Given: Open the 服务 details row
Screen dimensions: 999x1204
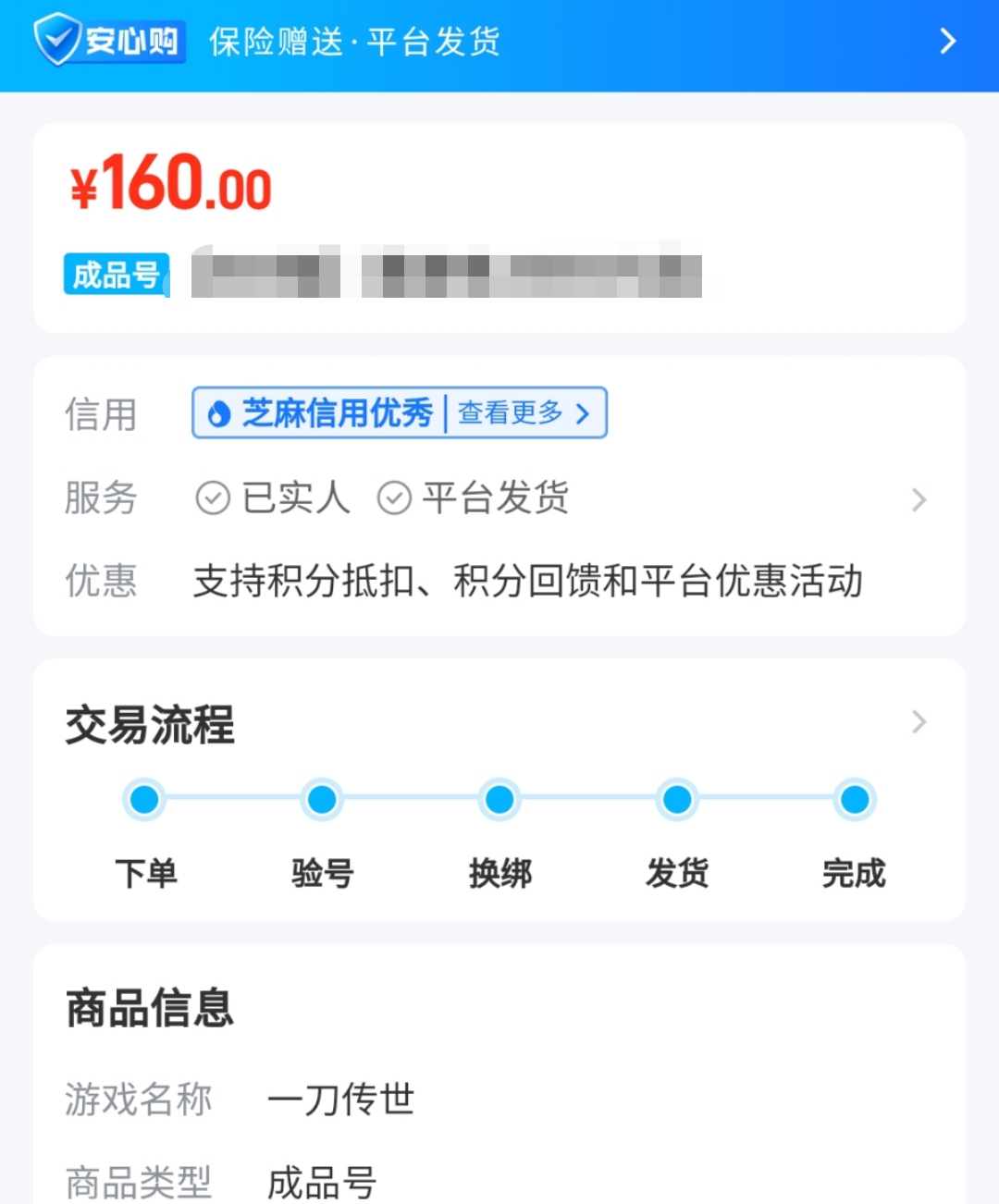Looking at the screenshot, I should tap(918, 499).
